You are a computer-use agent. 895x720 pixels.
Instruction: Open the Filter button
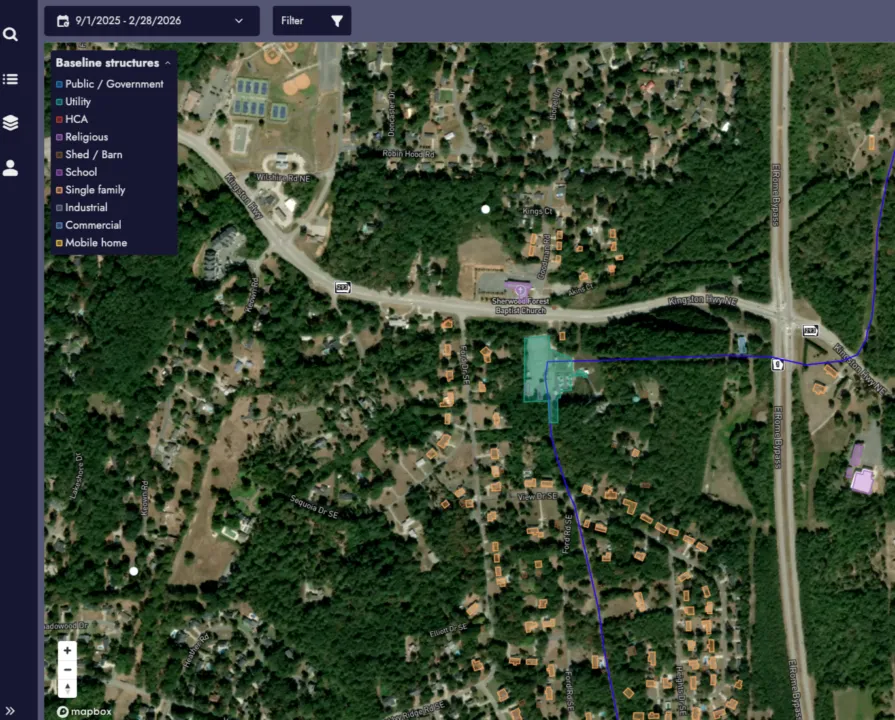pos(311,20)
